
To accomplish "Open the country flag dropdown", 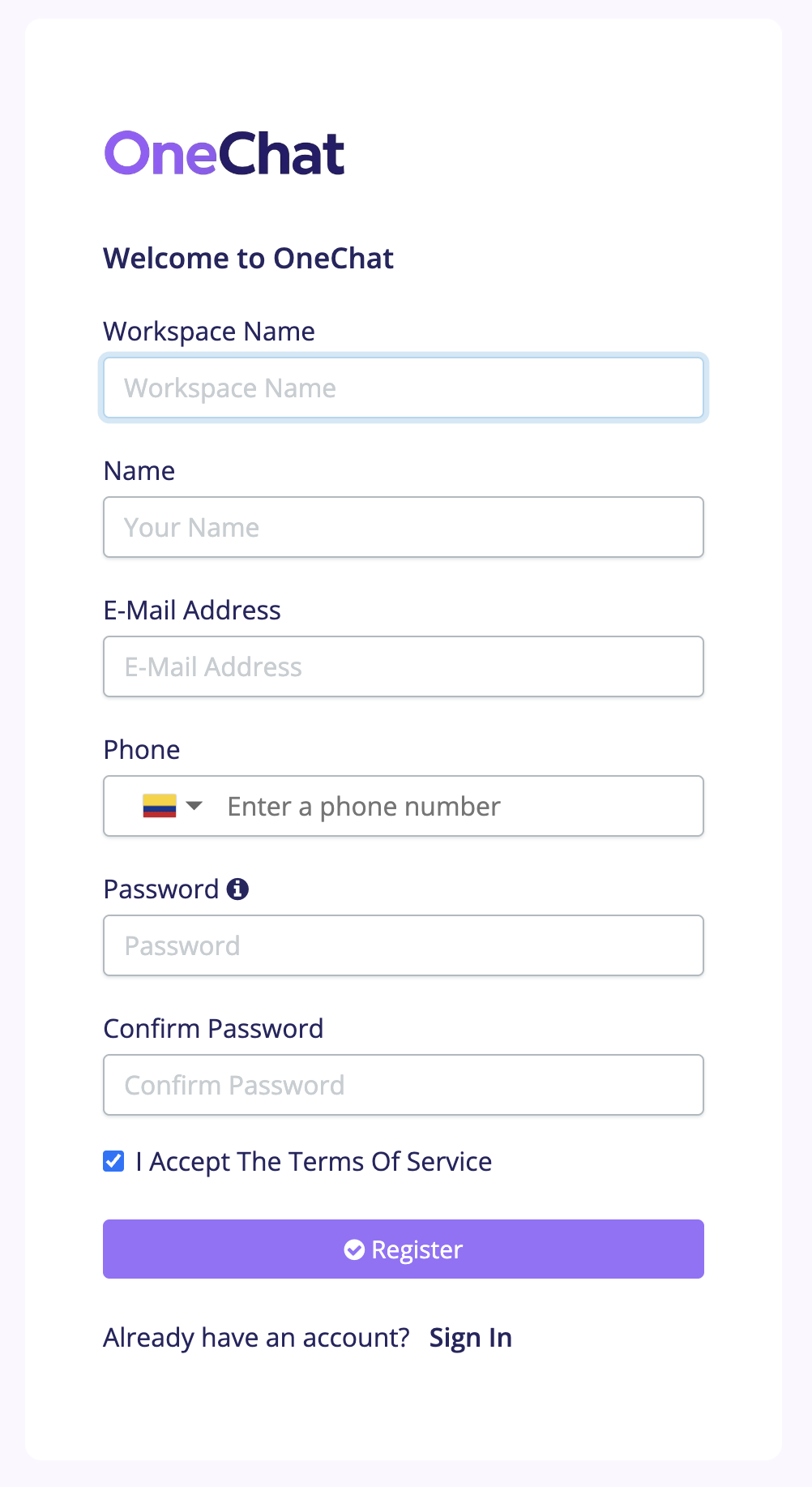I will 172,806.
